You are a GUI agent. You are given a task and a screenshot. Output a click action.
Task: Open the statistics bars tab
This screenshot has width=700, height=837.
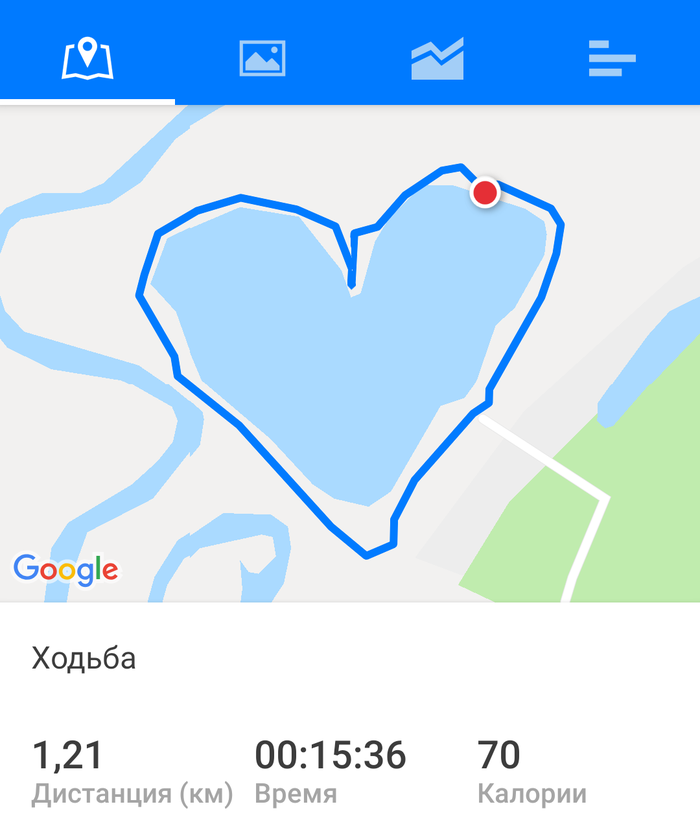[612, 58]
